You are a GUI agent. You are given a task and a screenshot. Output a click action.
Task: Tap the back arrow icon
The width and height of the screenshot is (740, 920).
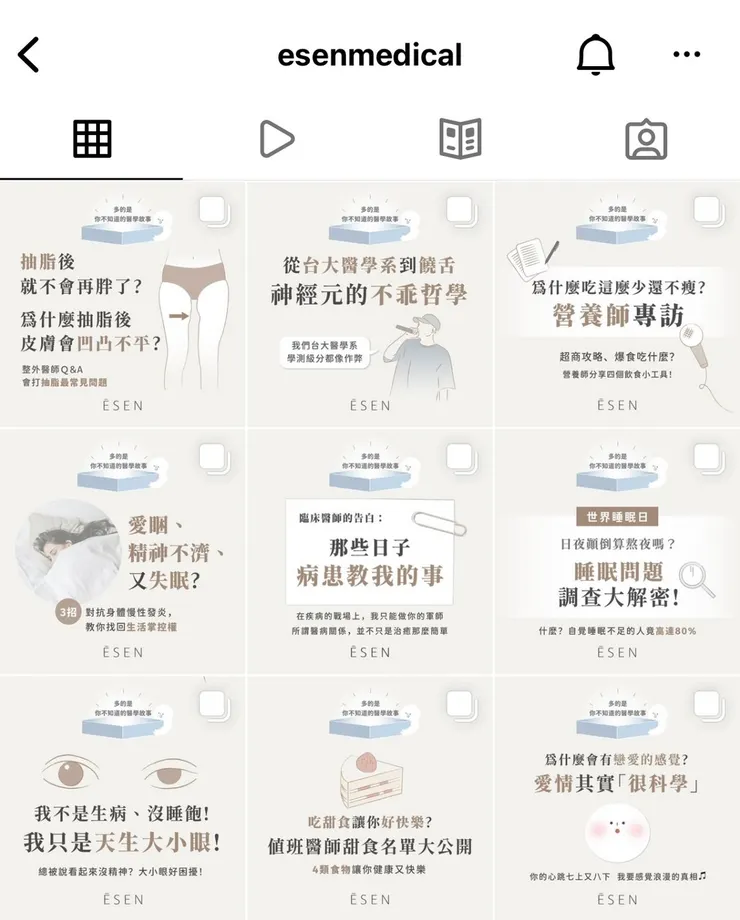tap(28, 55)
